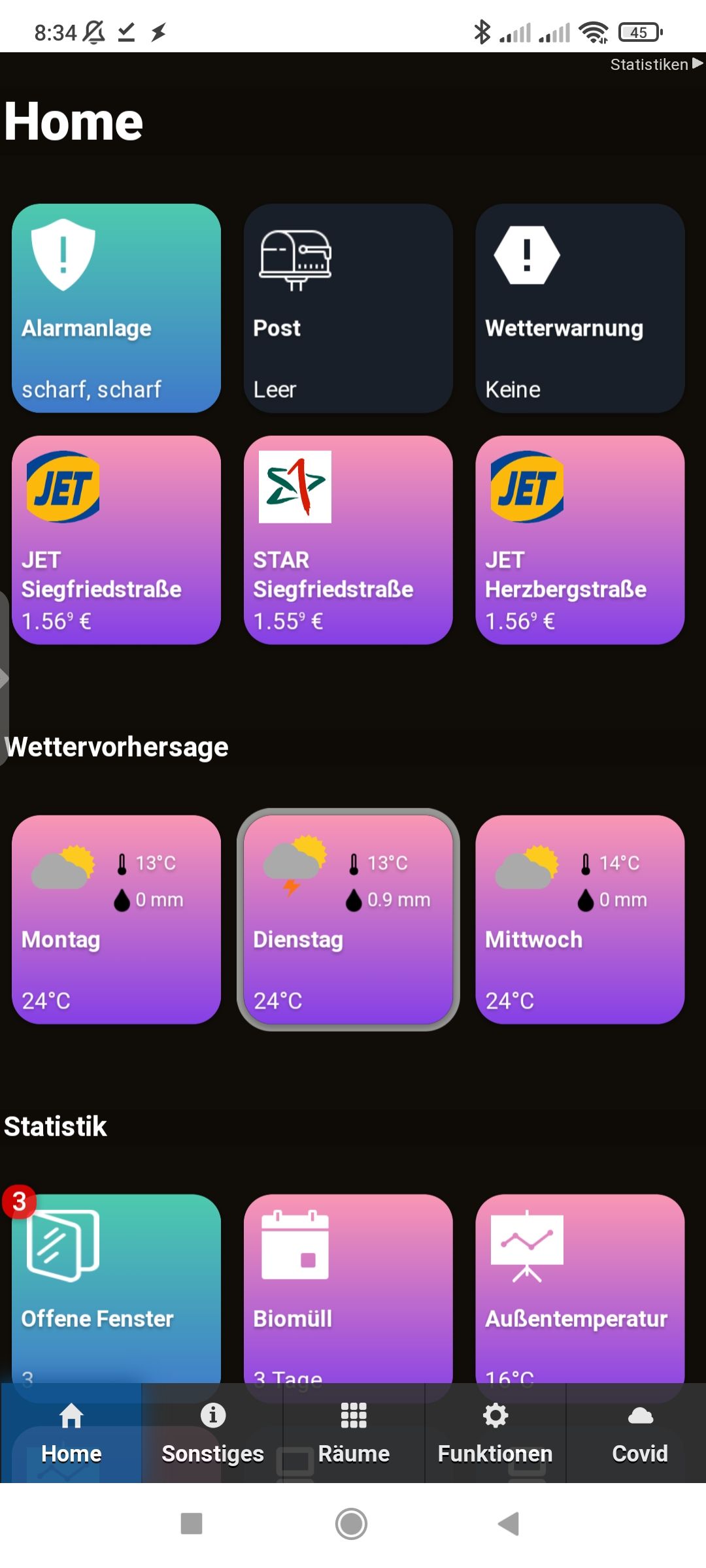Viewport: 706px width, 1568px height.
Task: Open STAR Siegfriedstraße fuel price tile
Action: coord(348,540)
